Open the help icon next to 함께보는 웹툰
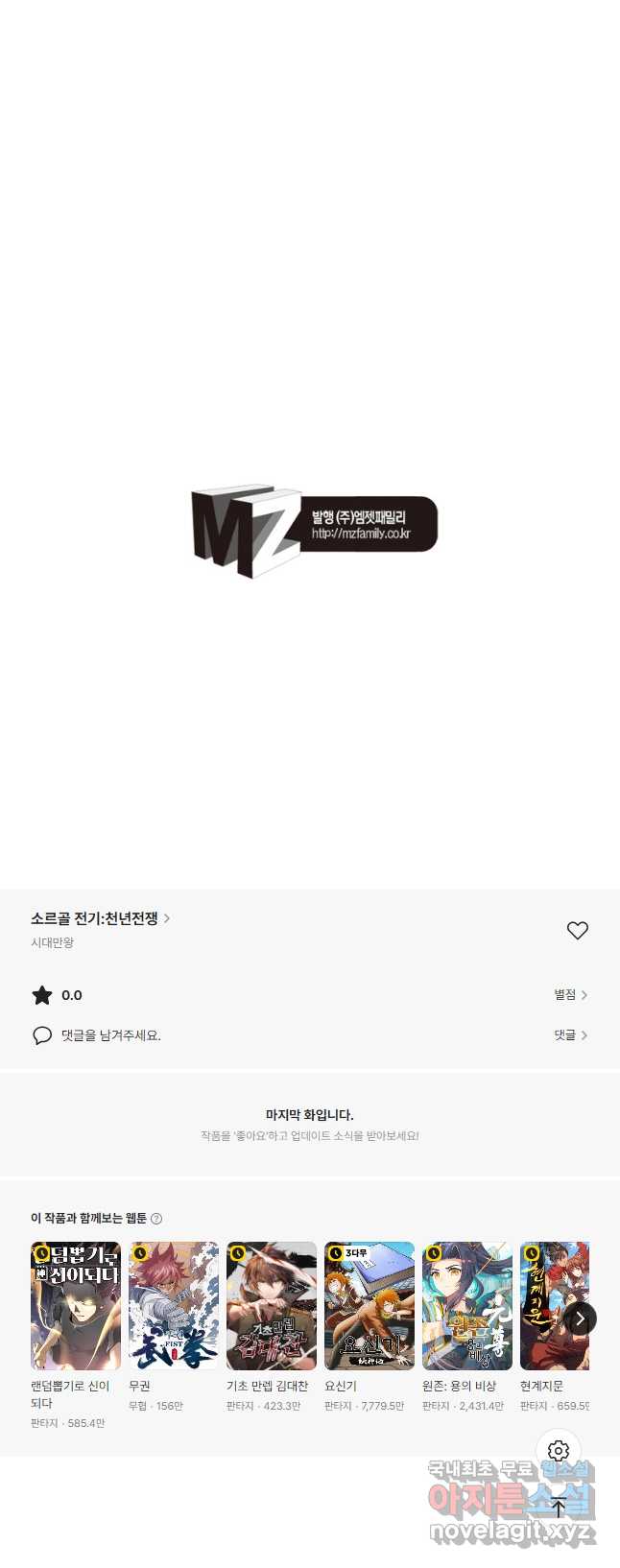This screenshot has width=620, height=1568. 156,1219
